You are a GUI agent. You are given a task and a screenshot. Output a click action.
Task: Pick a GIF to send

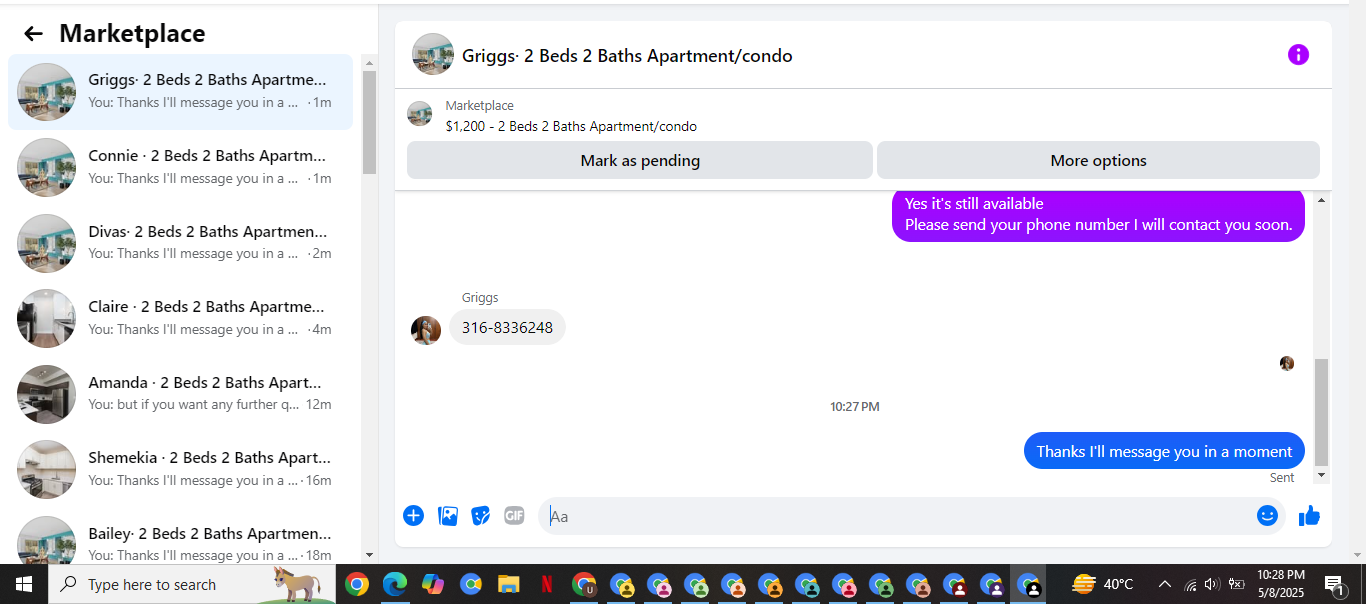[x=514, y=516]
